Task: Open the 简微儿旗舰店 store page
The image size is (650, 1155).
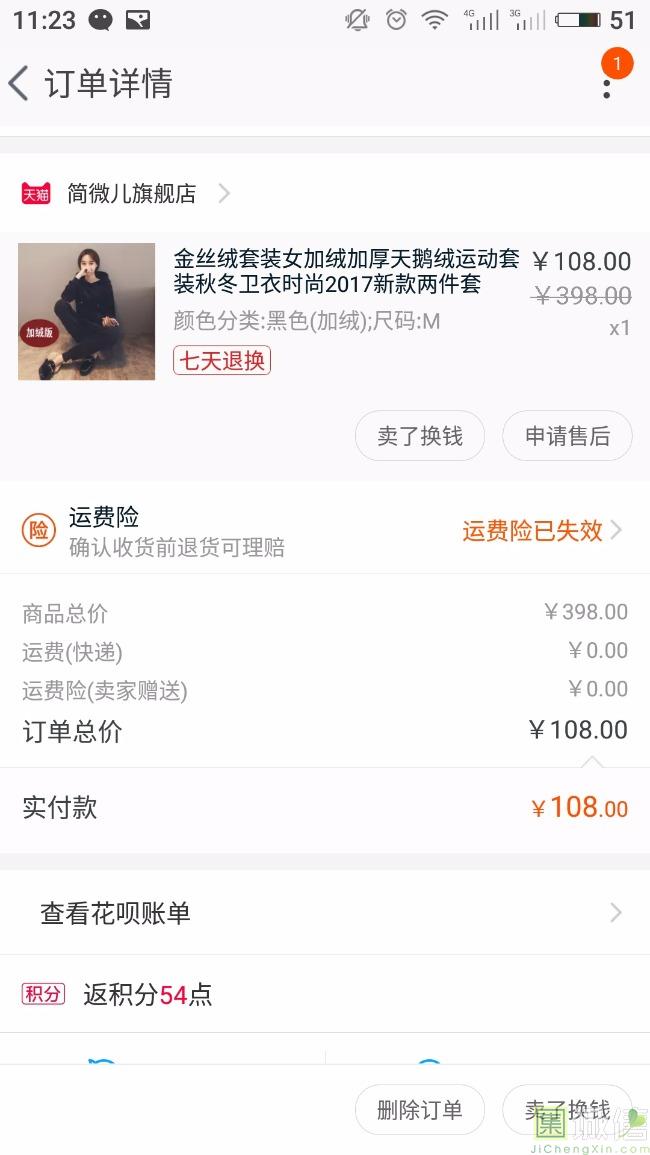Action: [131, 193]
